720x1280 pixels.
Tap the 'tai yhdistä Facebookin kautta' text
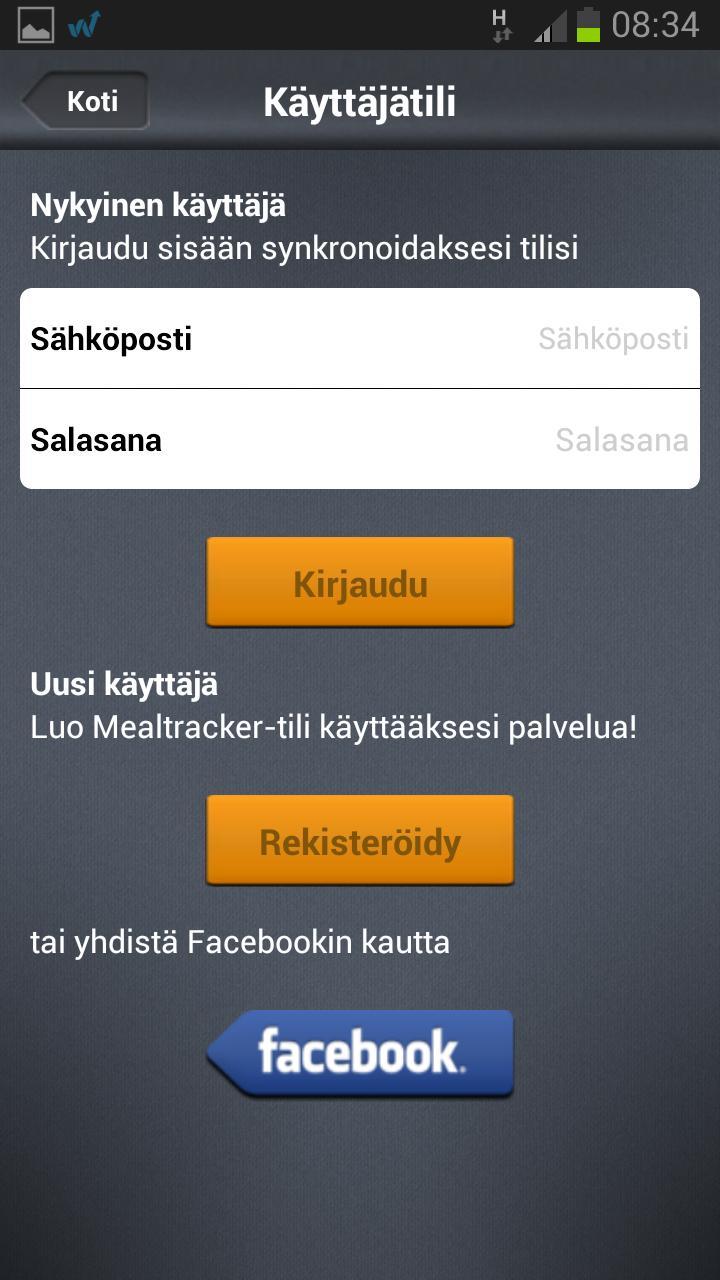coord(240,942)
